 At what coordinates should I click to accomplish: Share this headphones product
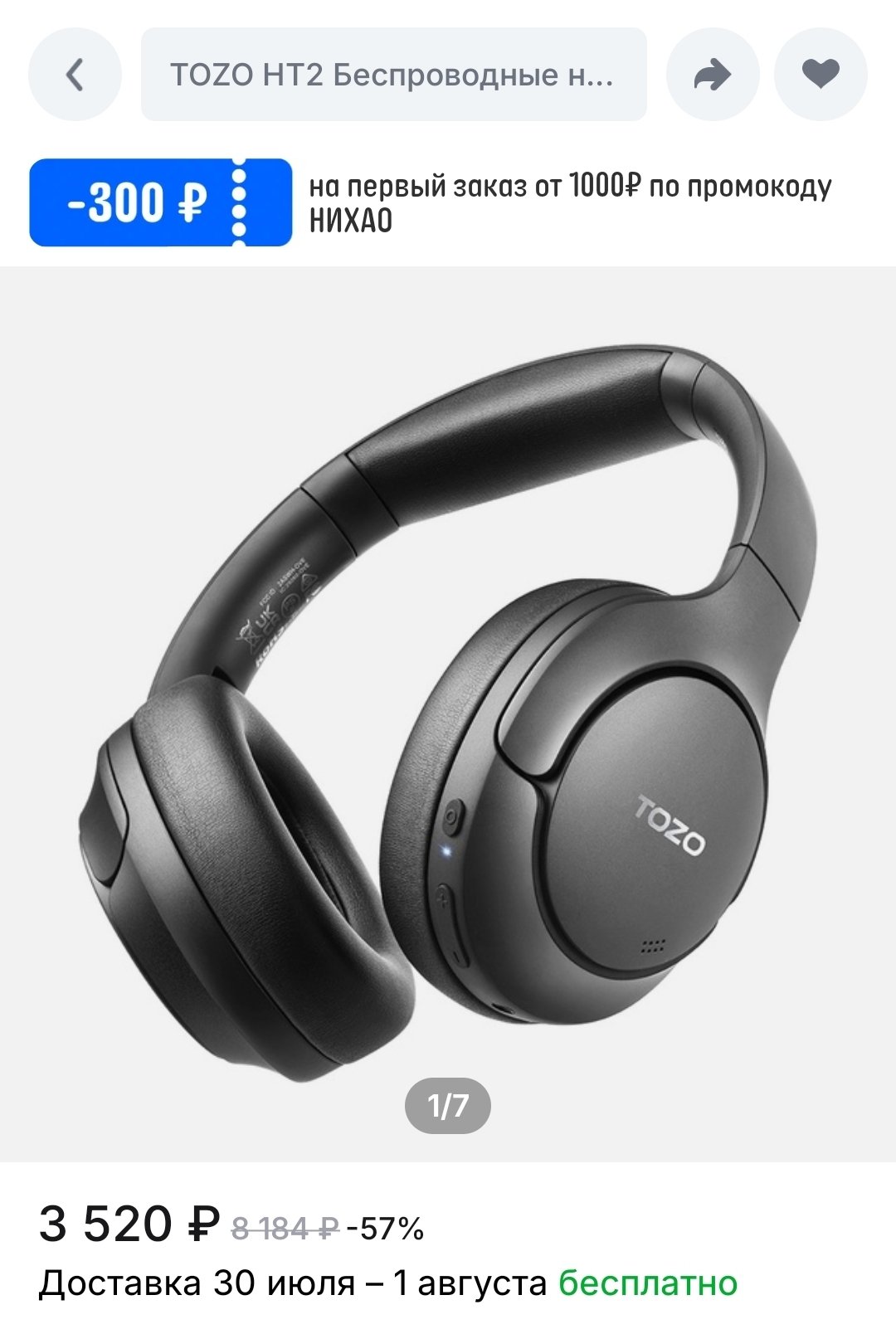click(713, 75)
